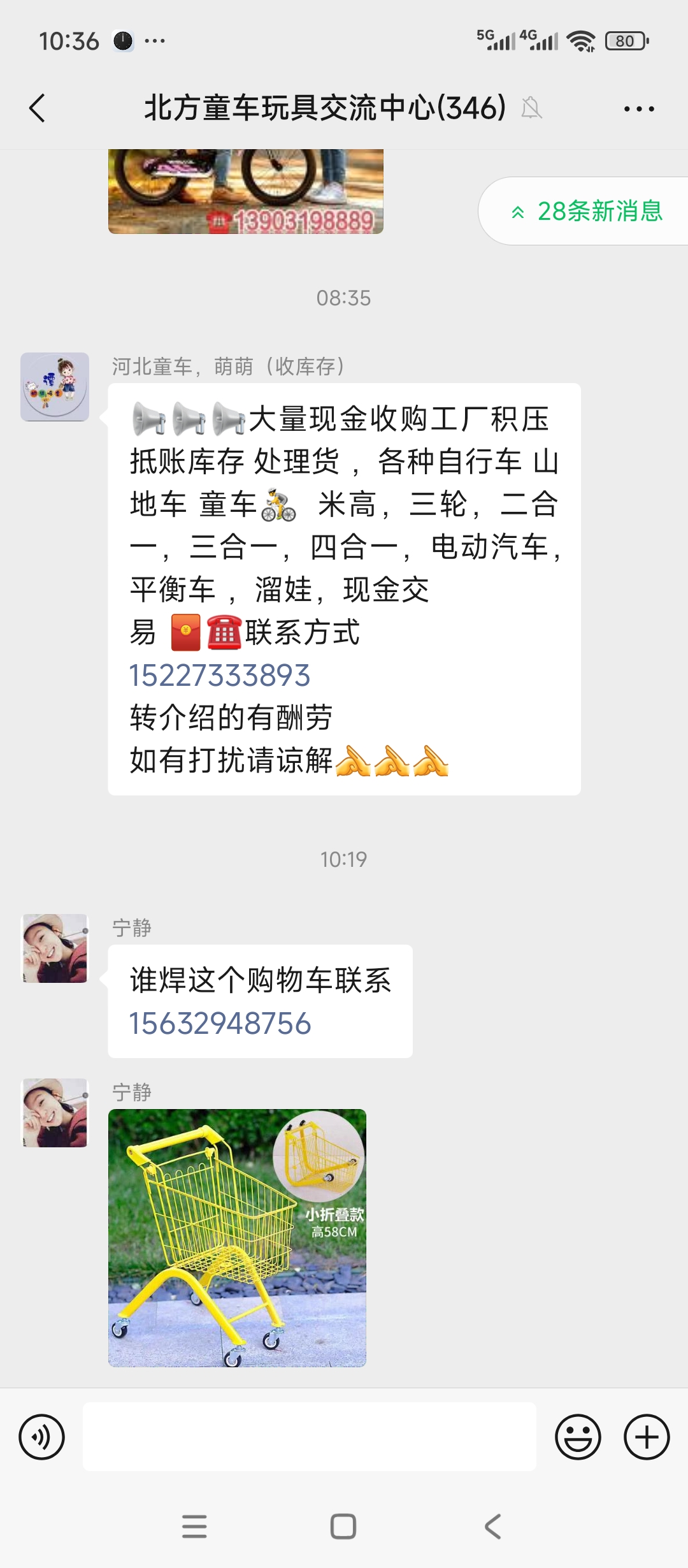Open the emoji sticker panel
This screenshot has height=1568, width=688.
(x=578, y=1437)
